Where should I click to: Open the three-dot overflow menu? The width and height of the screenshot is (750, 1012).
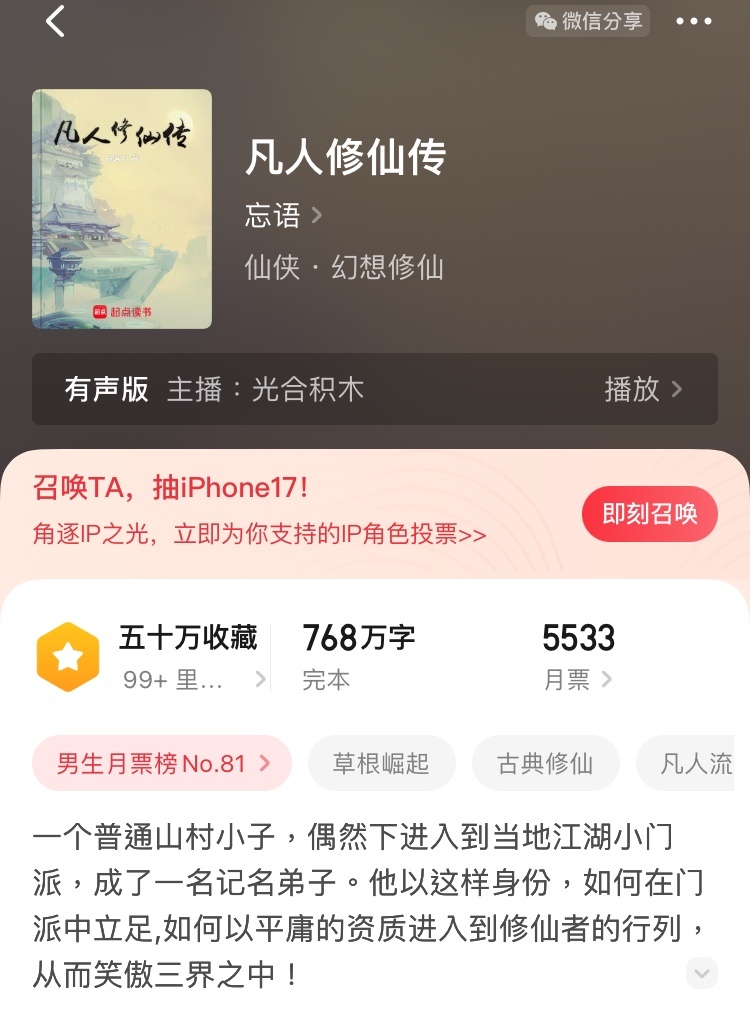coord(694,21)
